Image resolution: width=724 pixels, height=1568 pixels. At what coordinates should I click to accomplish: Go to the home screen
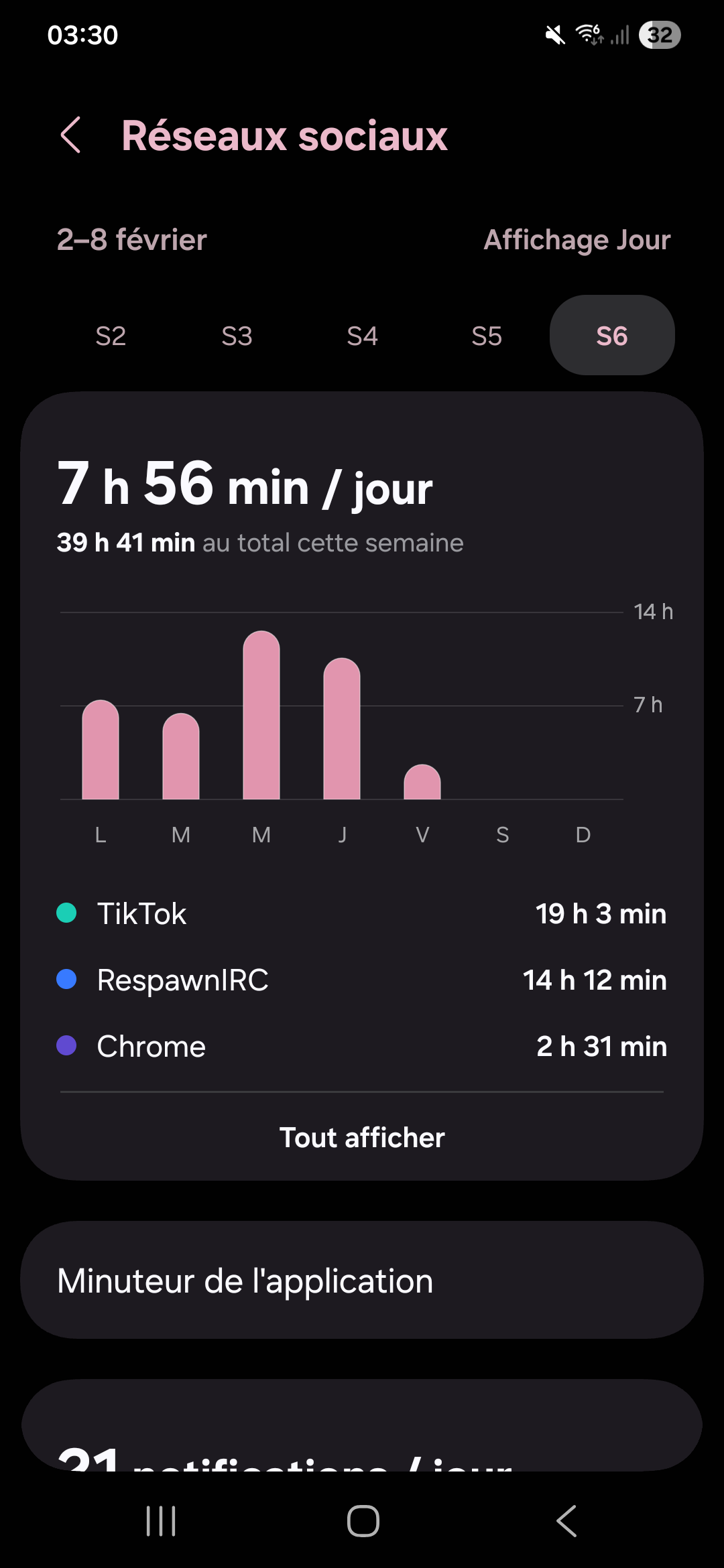363,1521
